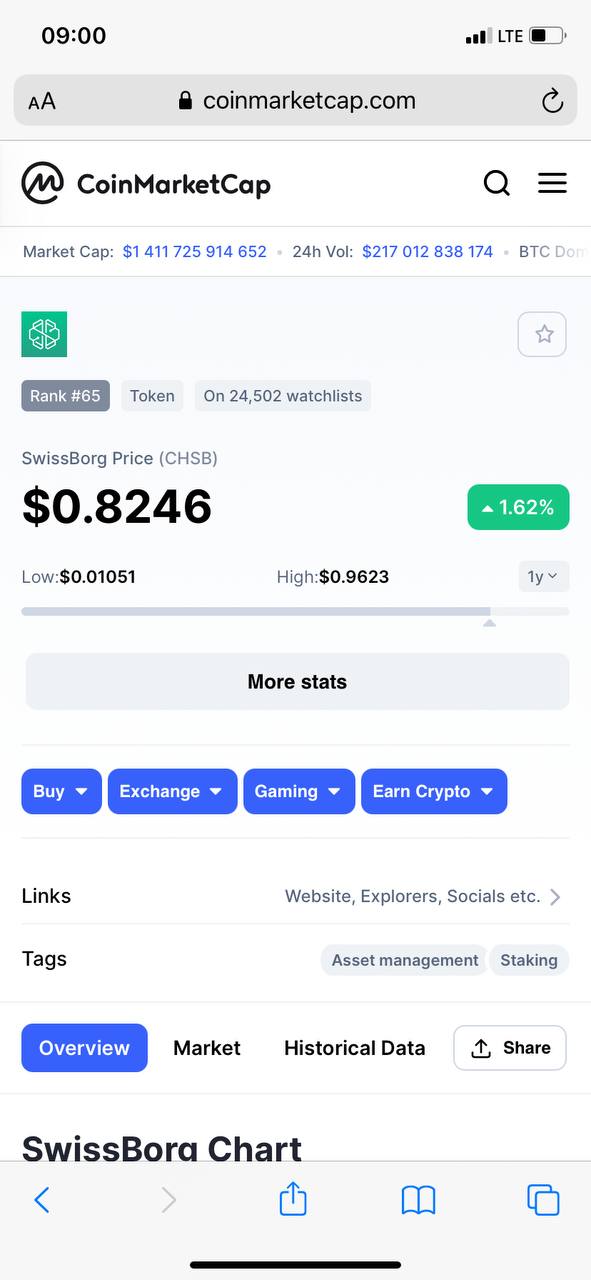591x1280 pixels.
Task: Open the Gaming dropdown
Action: coord(299,791)
